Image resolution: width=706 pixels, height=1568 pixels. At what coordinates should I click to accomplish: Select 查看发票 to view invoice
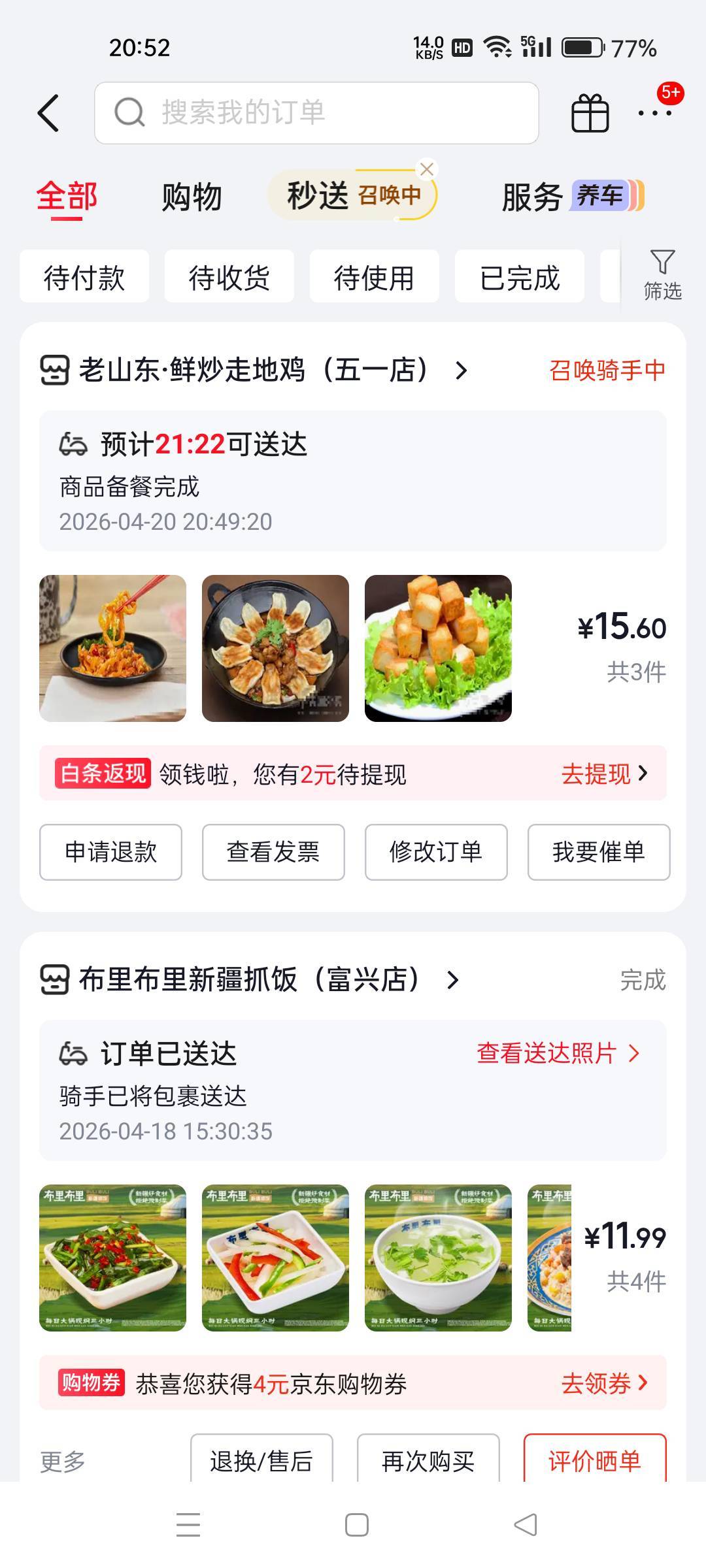click(273, 852)
